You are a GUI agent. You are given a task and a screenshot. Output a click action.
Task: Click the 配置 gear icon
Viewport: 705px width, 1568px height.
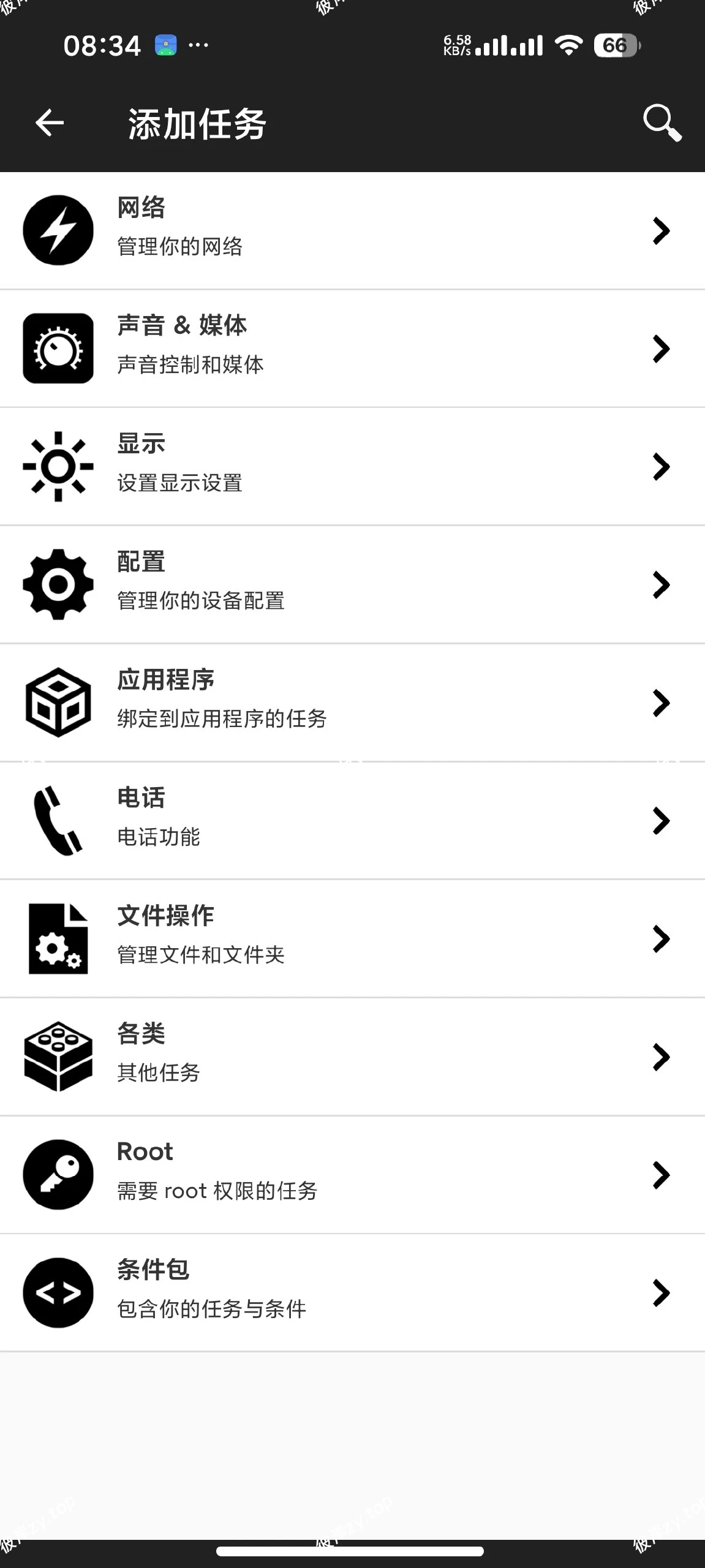click(58, 584)
